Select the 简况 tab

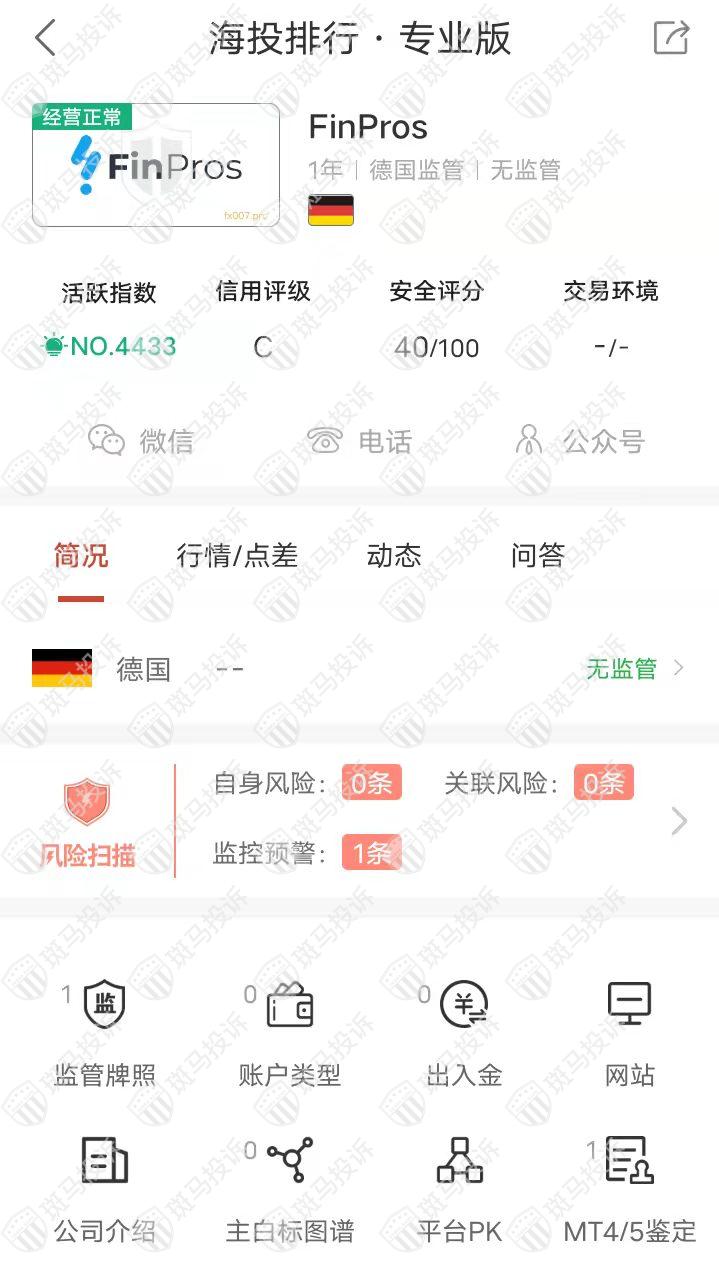pyautogui.click(x=81, y=556)
